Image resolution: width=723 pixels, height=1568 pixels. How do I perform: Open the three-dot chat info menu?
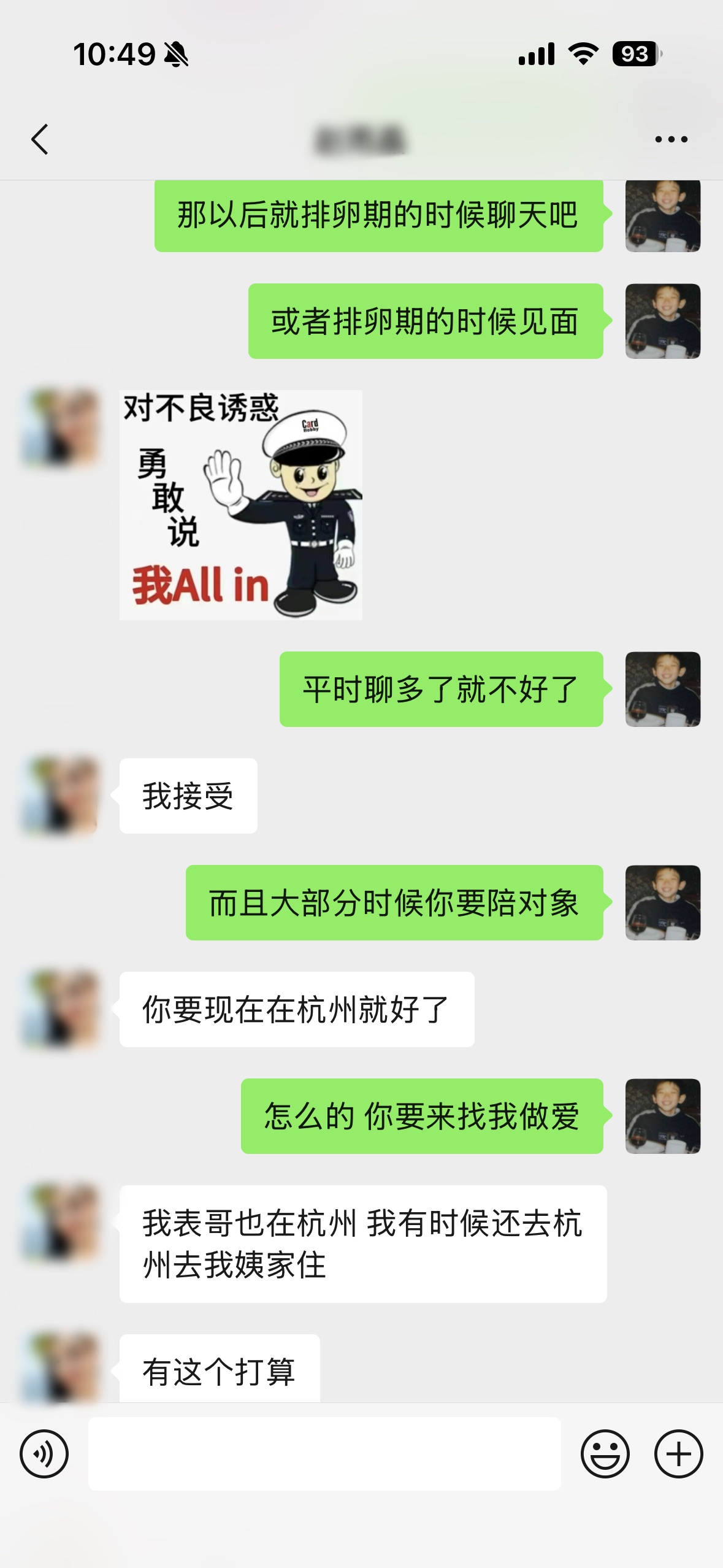pyautogui.click(x=671, y=139)
